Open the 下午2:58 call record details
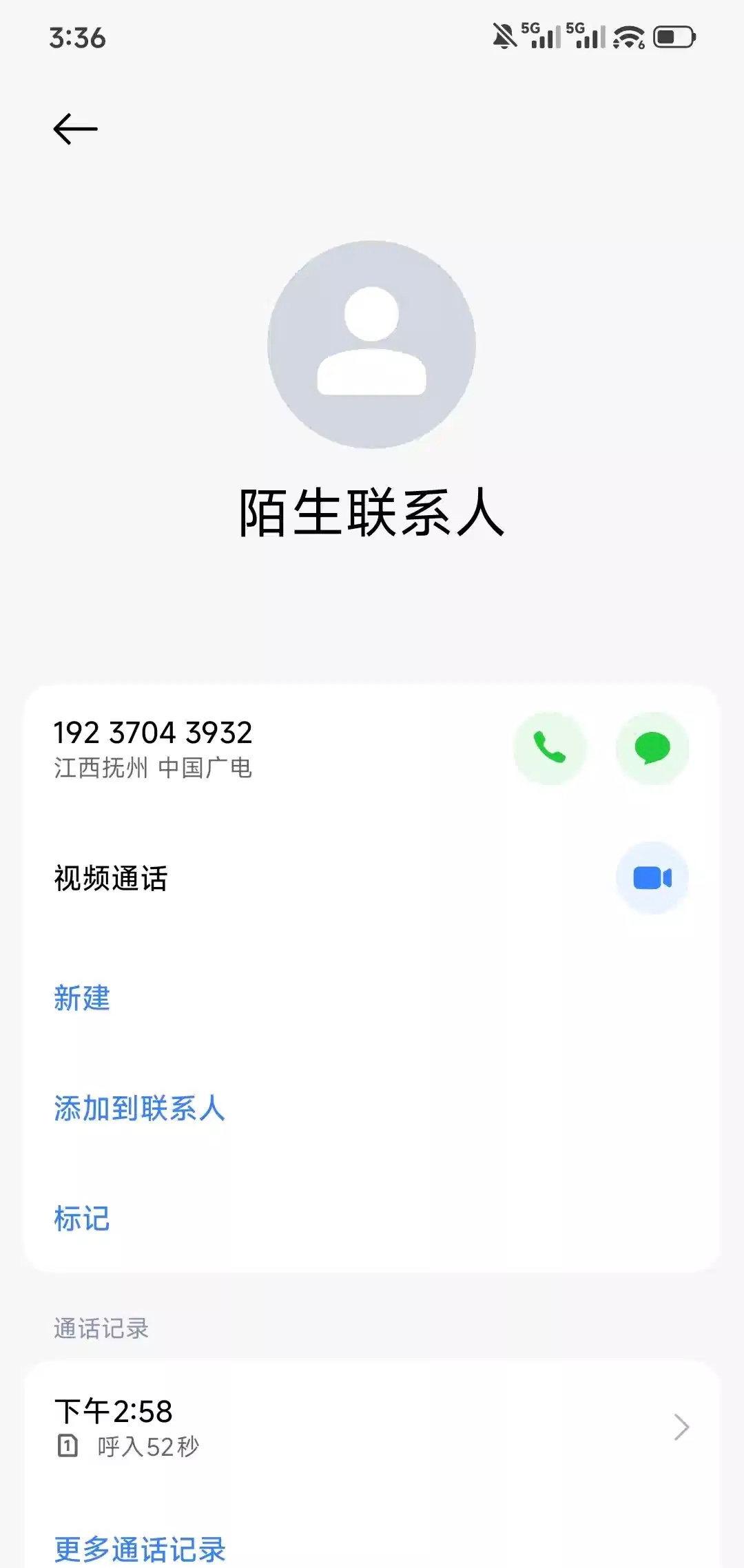Image resolution: width=744 pixels, height=1568 pixels. click(x=372, y=1427)
